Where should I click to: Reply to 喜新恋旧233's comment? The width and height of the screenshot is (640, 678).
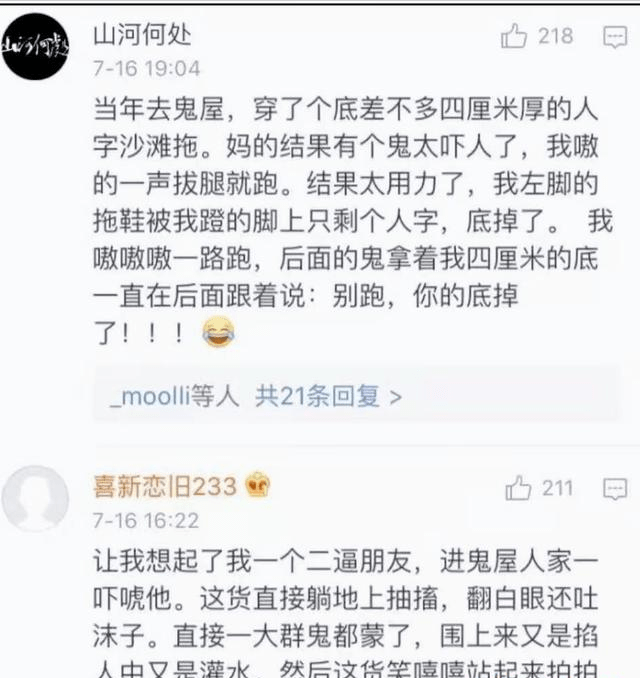coord(615,489)
